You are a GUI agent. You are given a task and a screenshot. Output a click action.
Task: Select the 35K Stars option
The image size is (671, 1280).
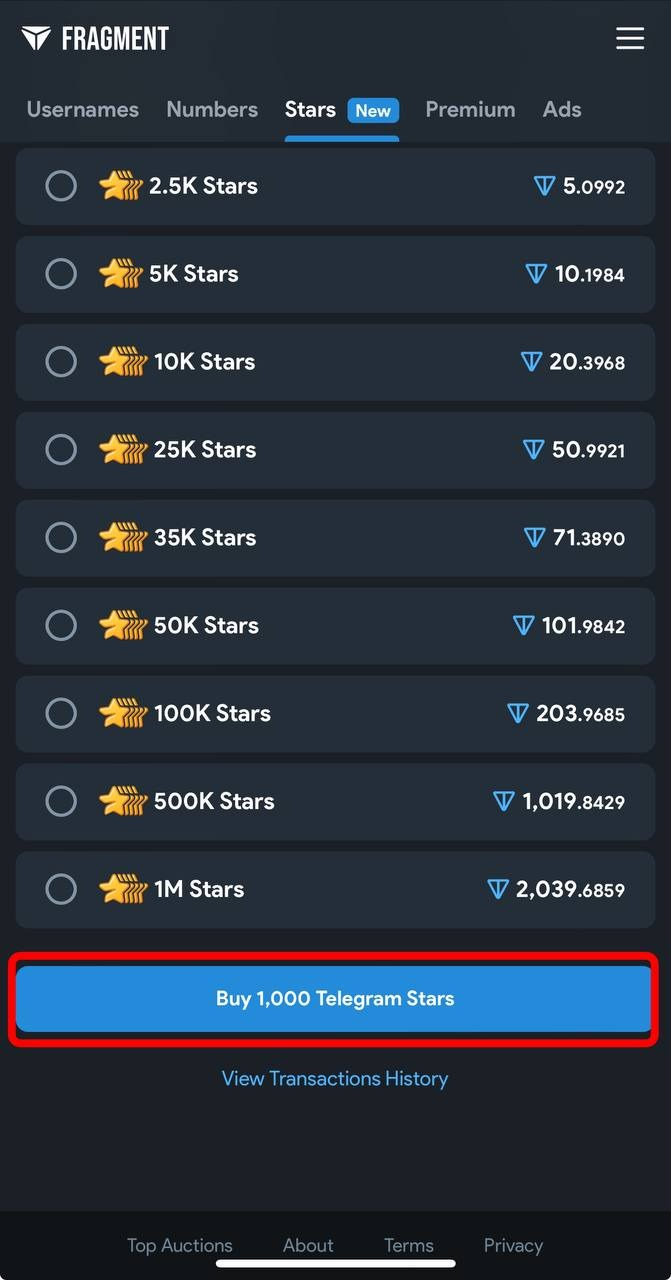[x=61, y=538]
